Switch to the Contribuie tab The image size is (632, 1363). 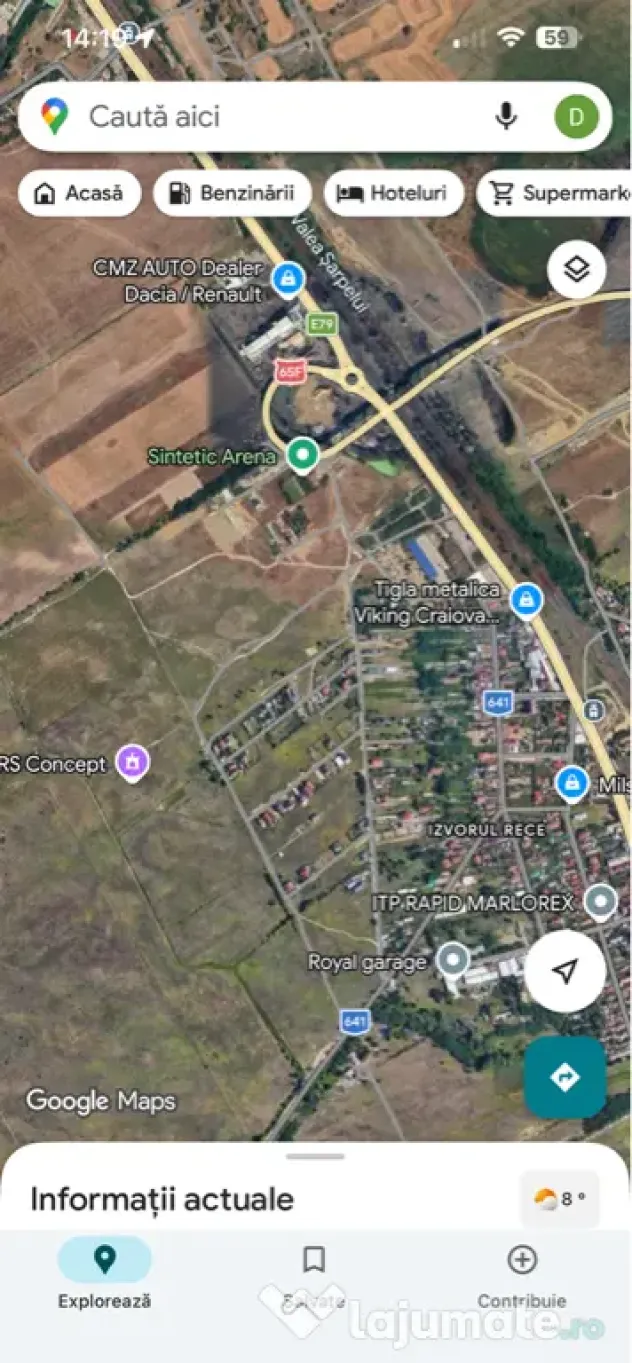point(522,1275)
